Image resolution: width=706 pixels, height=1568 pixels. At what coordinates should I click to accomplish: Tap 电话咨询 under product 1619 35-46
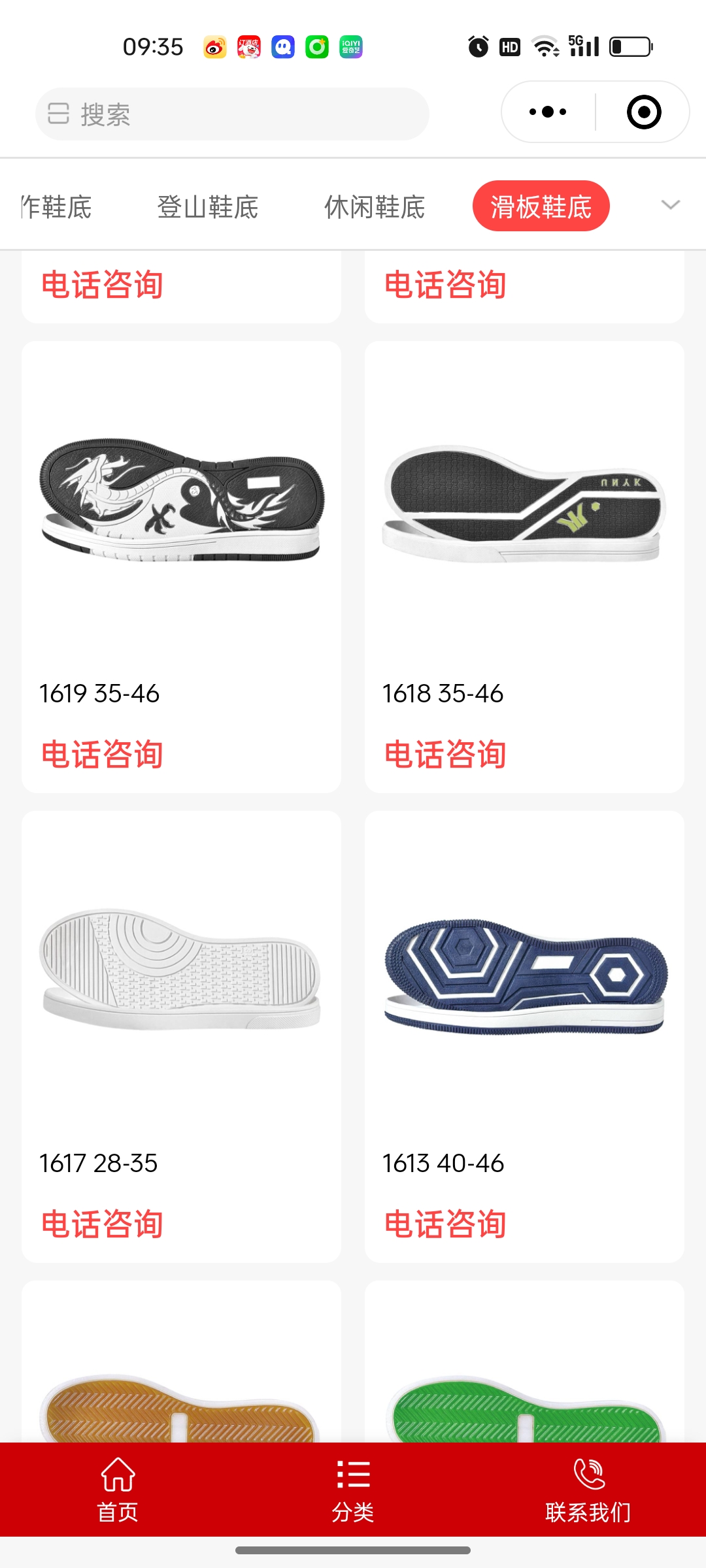pos(103,755)
